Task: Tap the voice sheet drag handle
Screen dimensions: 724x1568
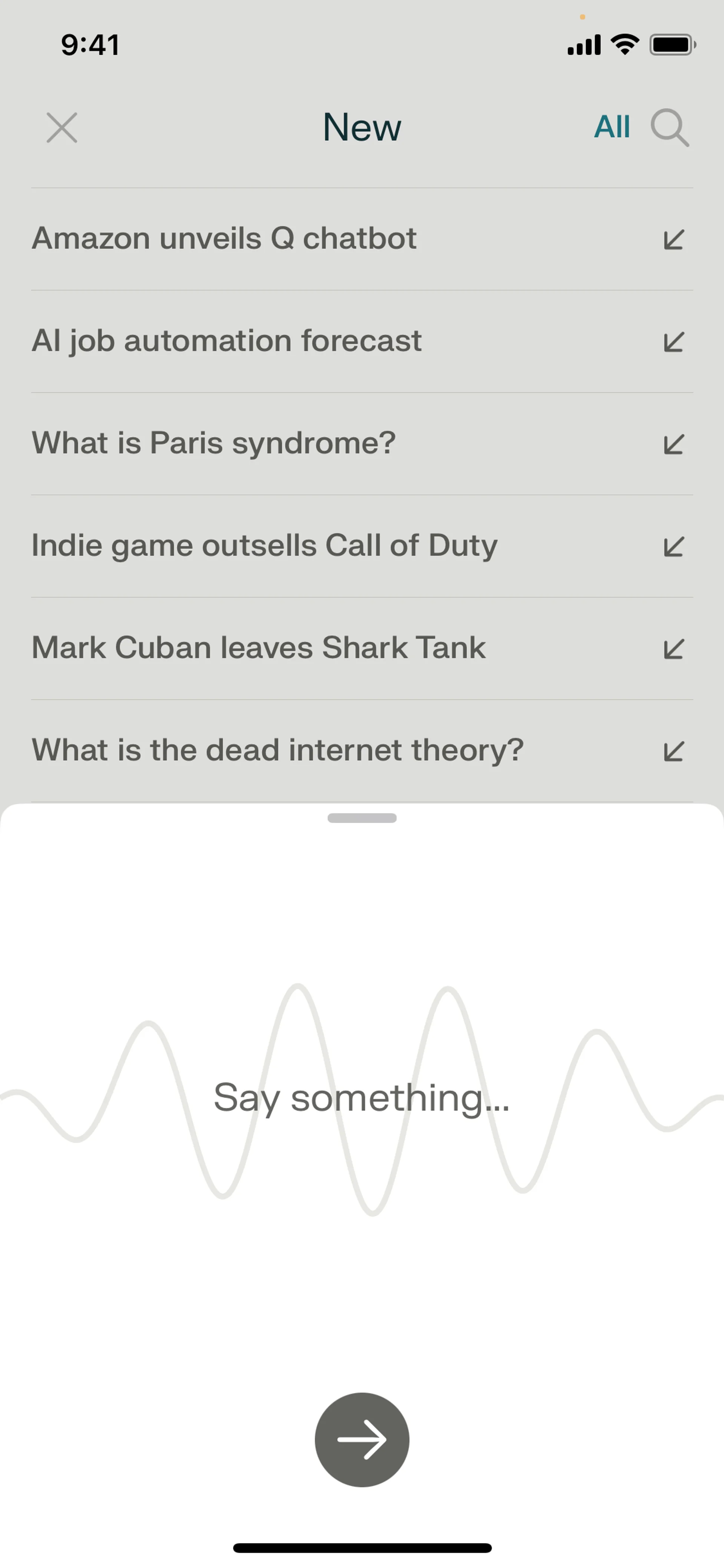Action: [362, 818]
